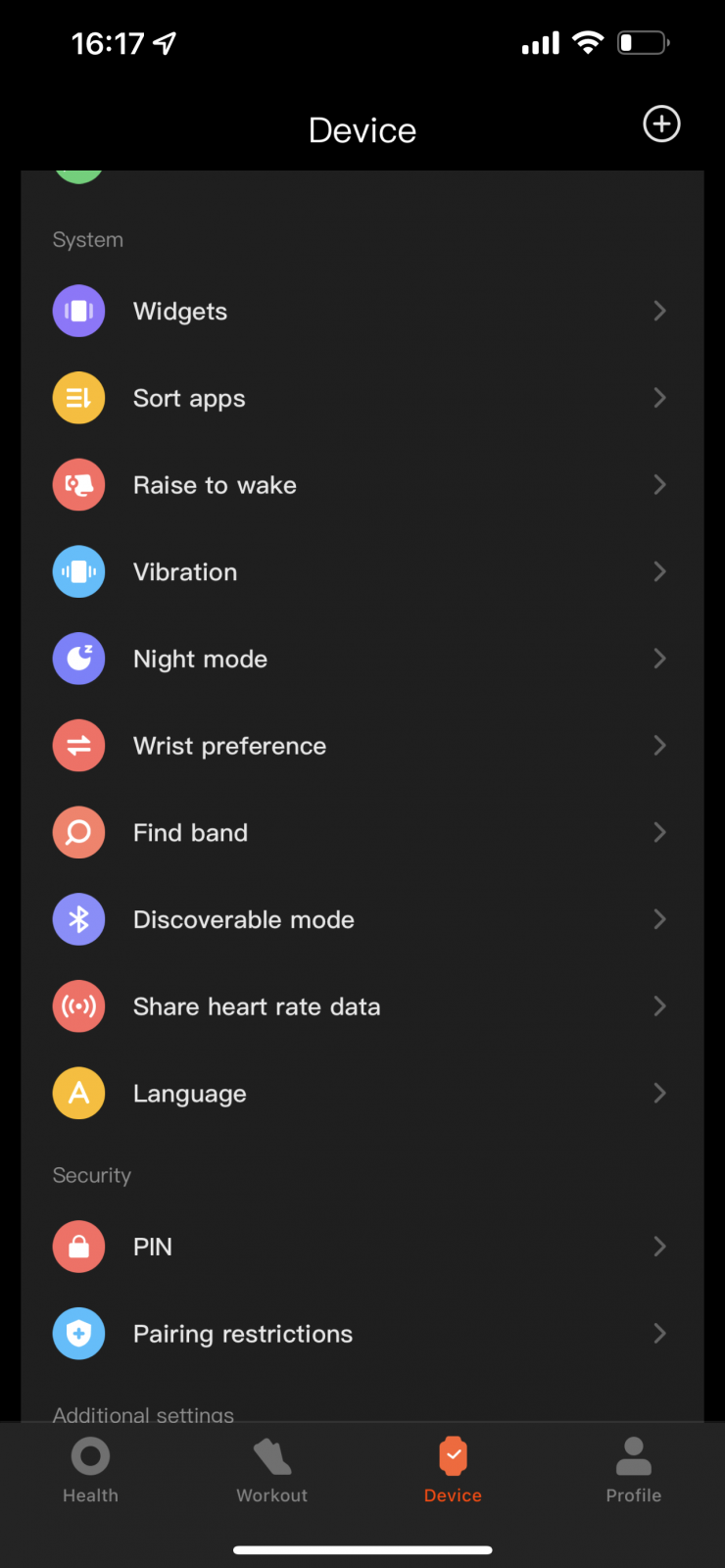This screenshot has width=725, height=1568.
Task: Open Wrist preference
Action: (362, 746)
